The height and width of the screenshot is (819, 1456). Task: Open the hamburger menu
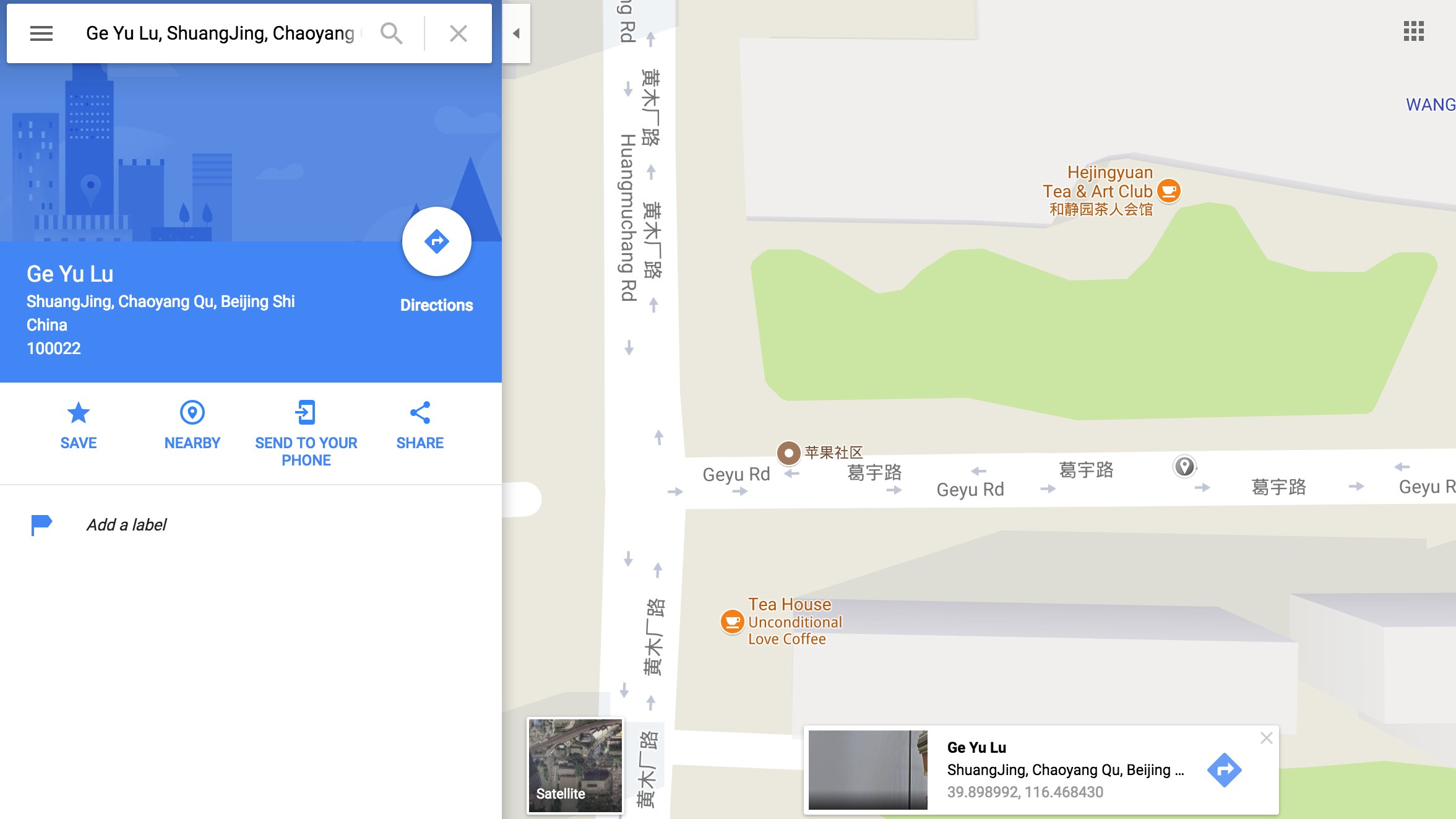41,33
